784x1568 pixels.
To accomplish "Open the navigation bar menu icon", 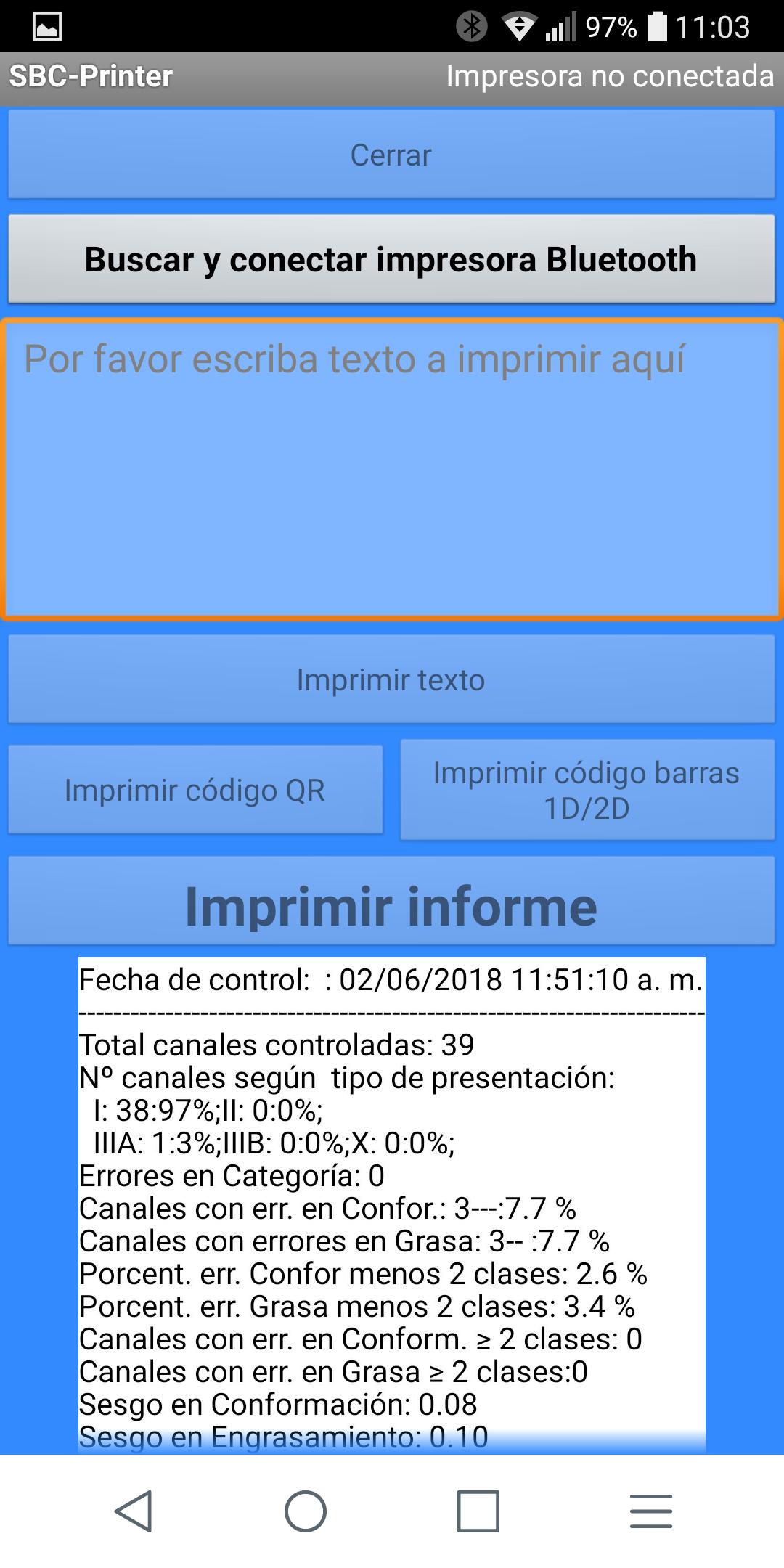I will tap(650, 1511).
